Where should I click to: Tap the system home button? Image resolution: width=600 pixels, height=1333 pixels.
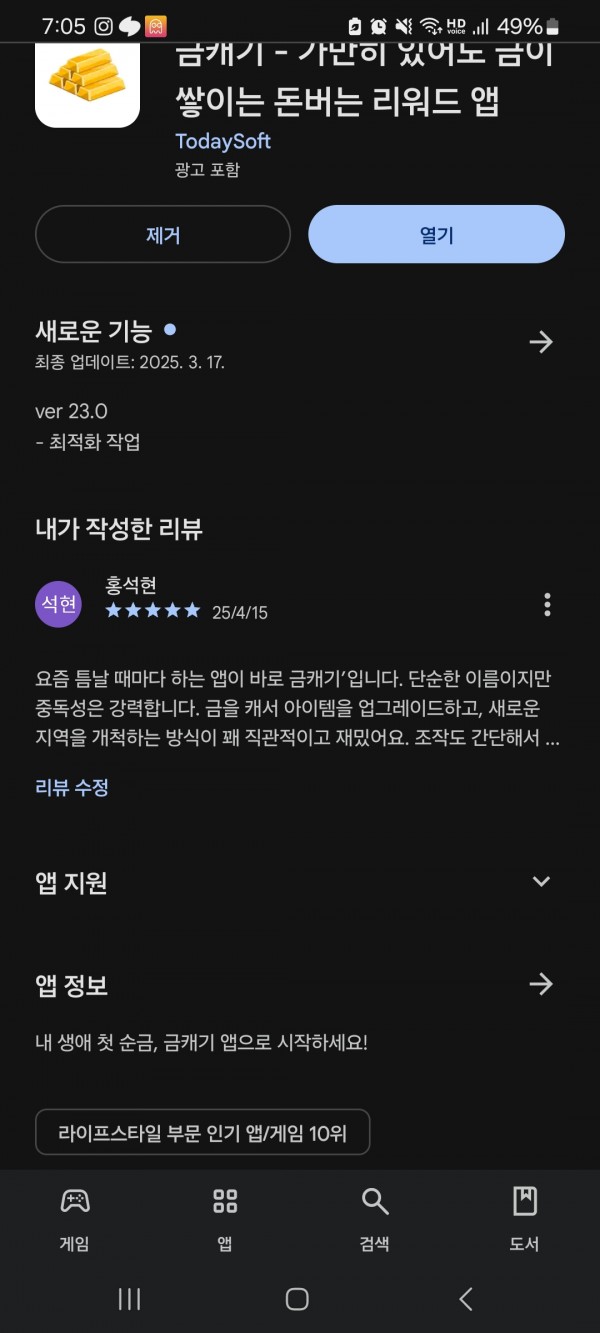297,1299
